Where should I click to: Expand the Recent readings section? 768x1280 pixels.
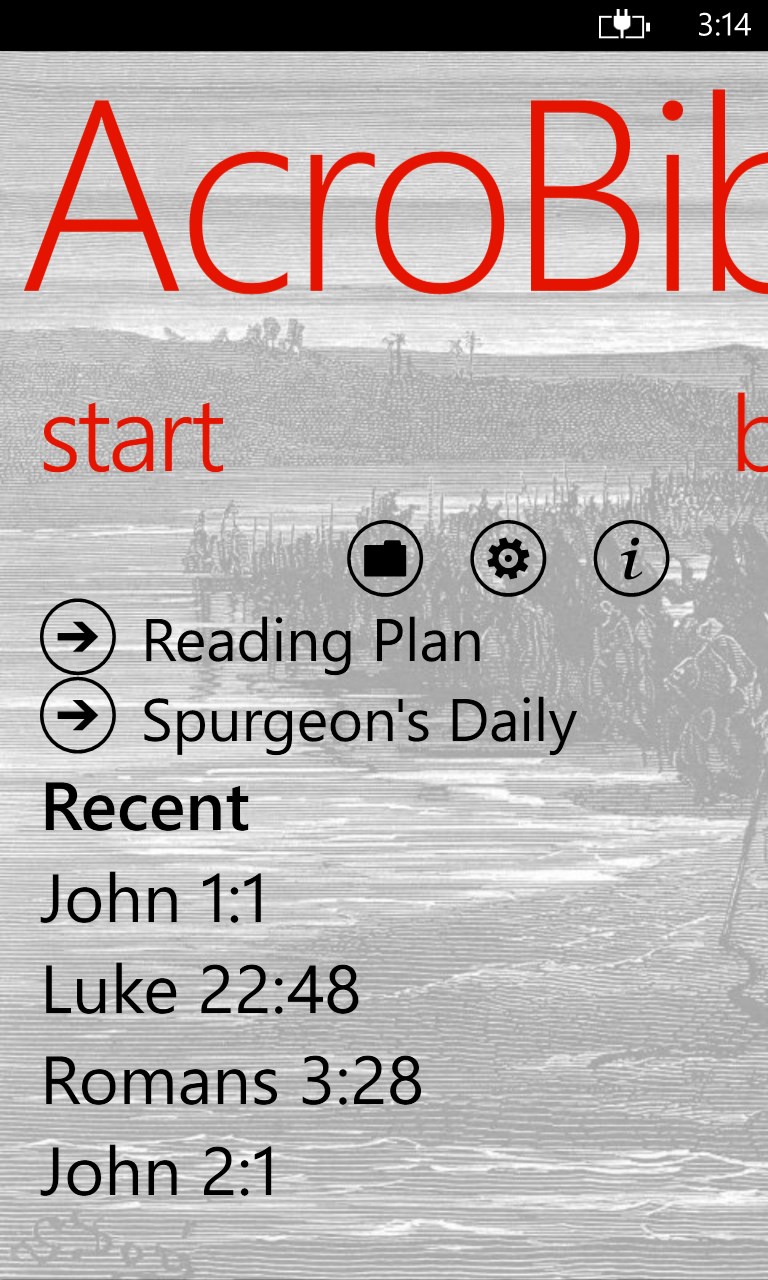[x=145, y=805]
